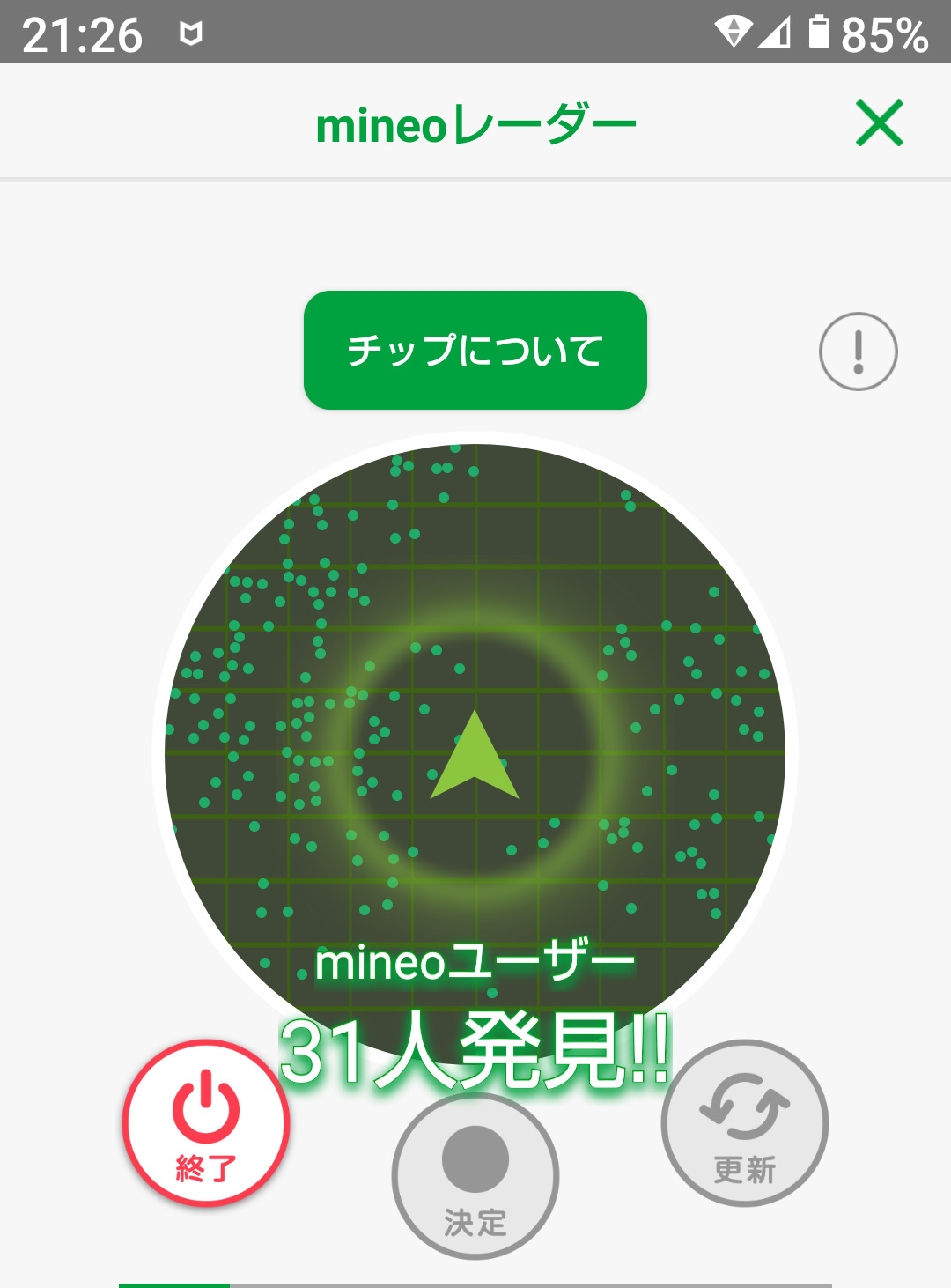
Task: Open the チップについて info button
Action: (x=475, y=350)
